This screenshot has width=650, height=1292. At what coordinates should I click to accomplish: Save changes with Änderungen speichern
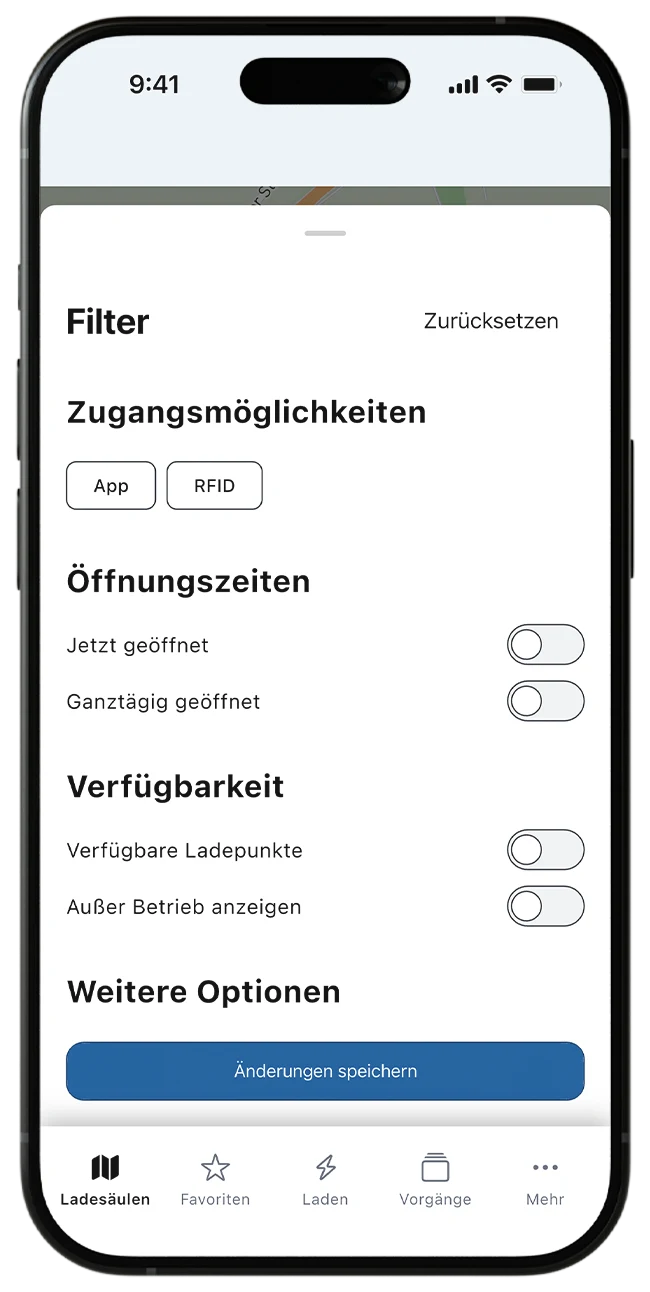[x=325, y=1071]
